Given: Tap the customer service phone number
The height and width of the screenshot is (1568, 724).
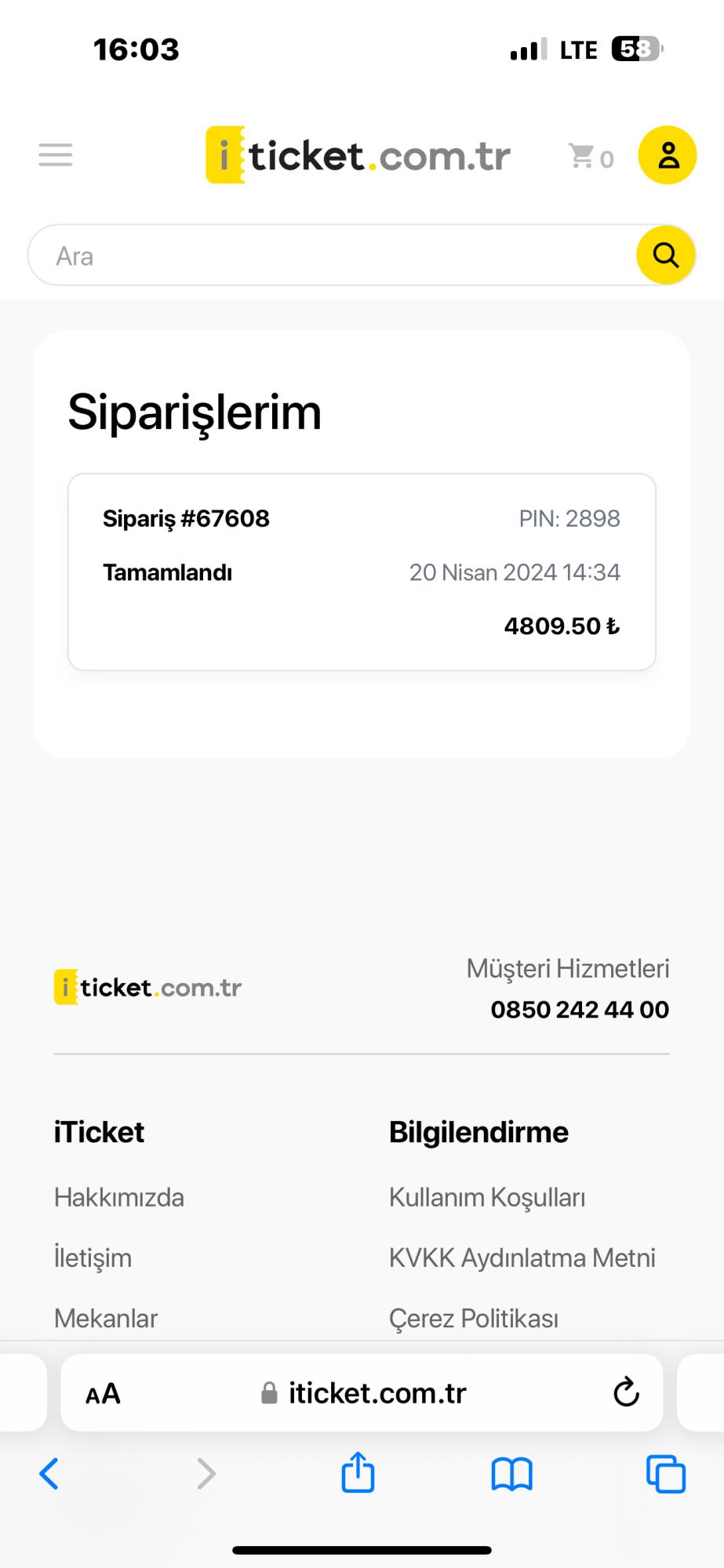Looking at the screenshot, I should tap(580, 1010).
